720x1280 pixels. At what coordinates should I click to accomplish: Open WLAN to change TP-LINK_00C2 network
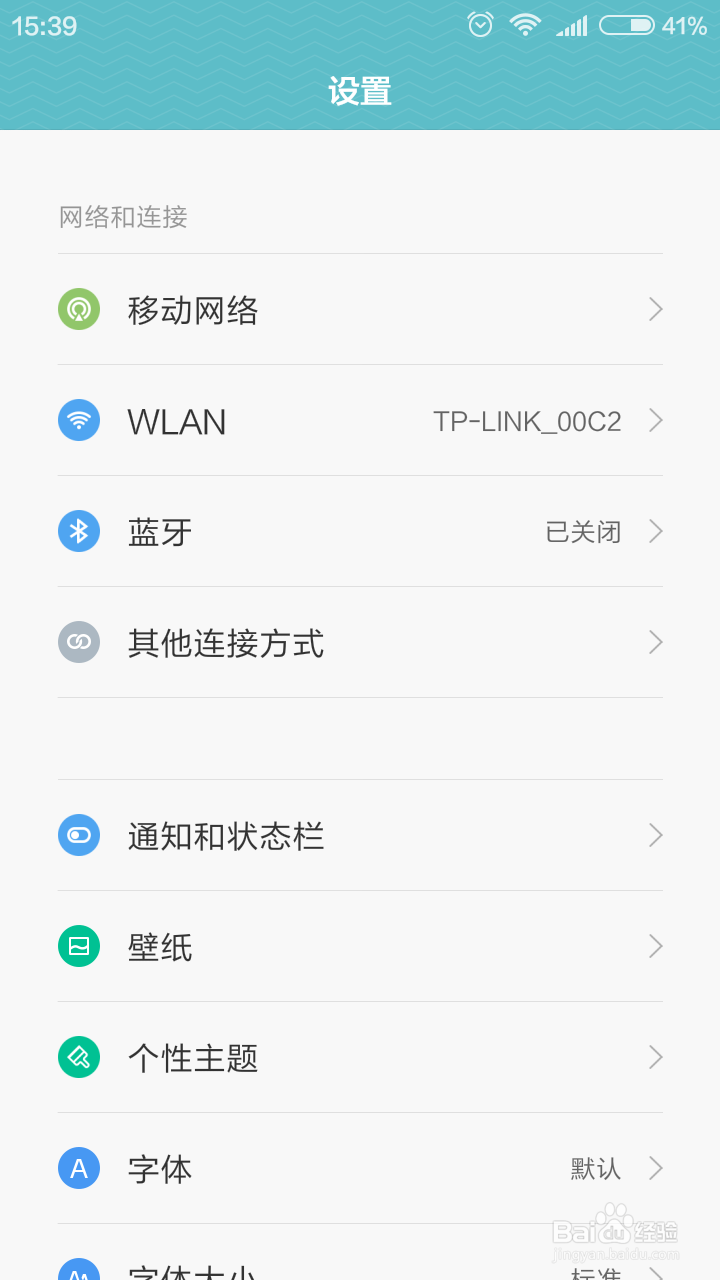coord(360,421)
